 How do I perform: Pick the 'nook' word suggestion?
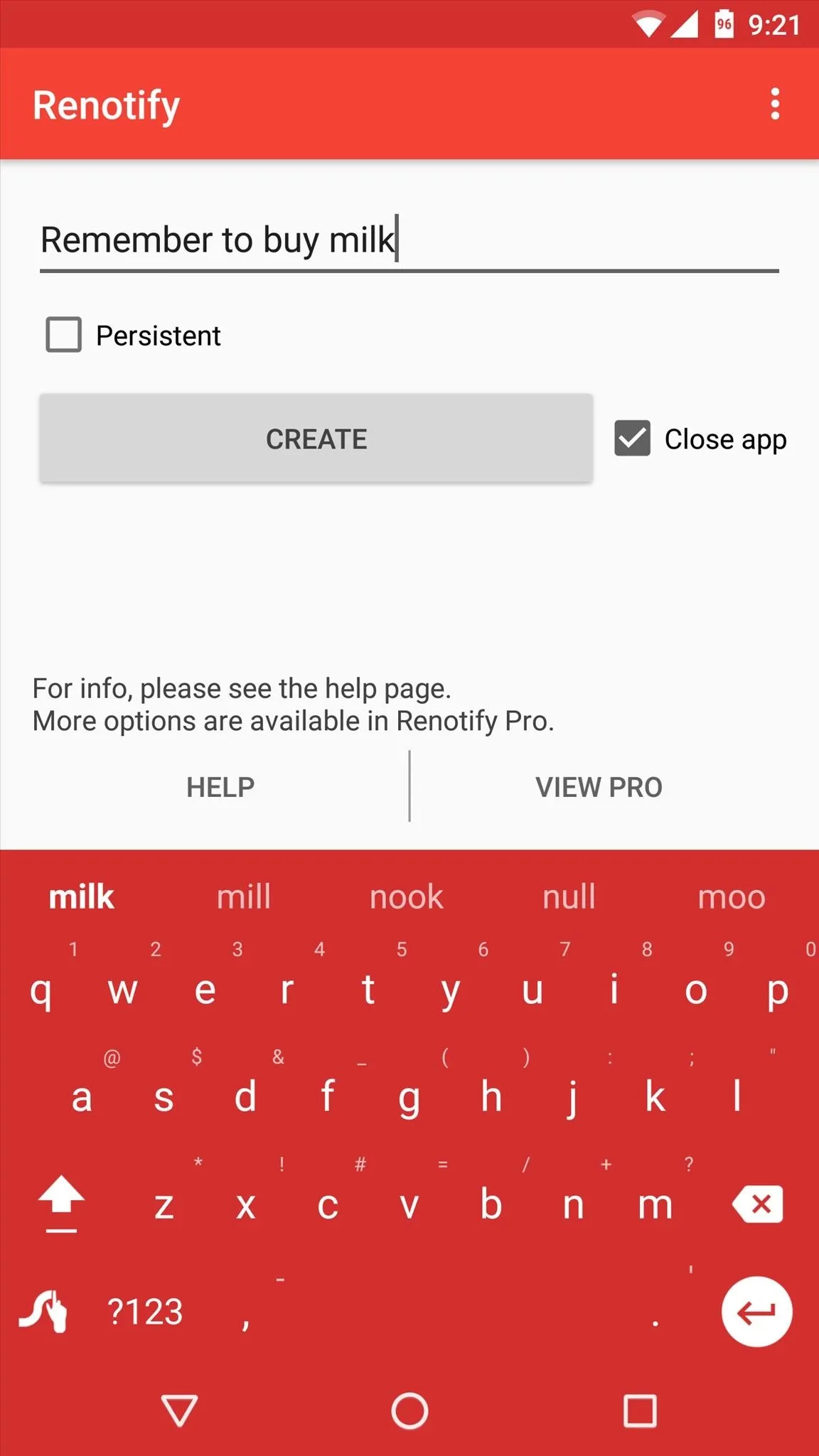pos(407,896)
